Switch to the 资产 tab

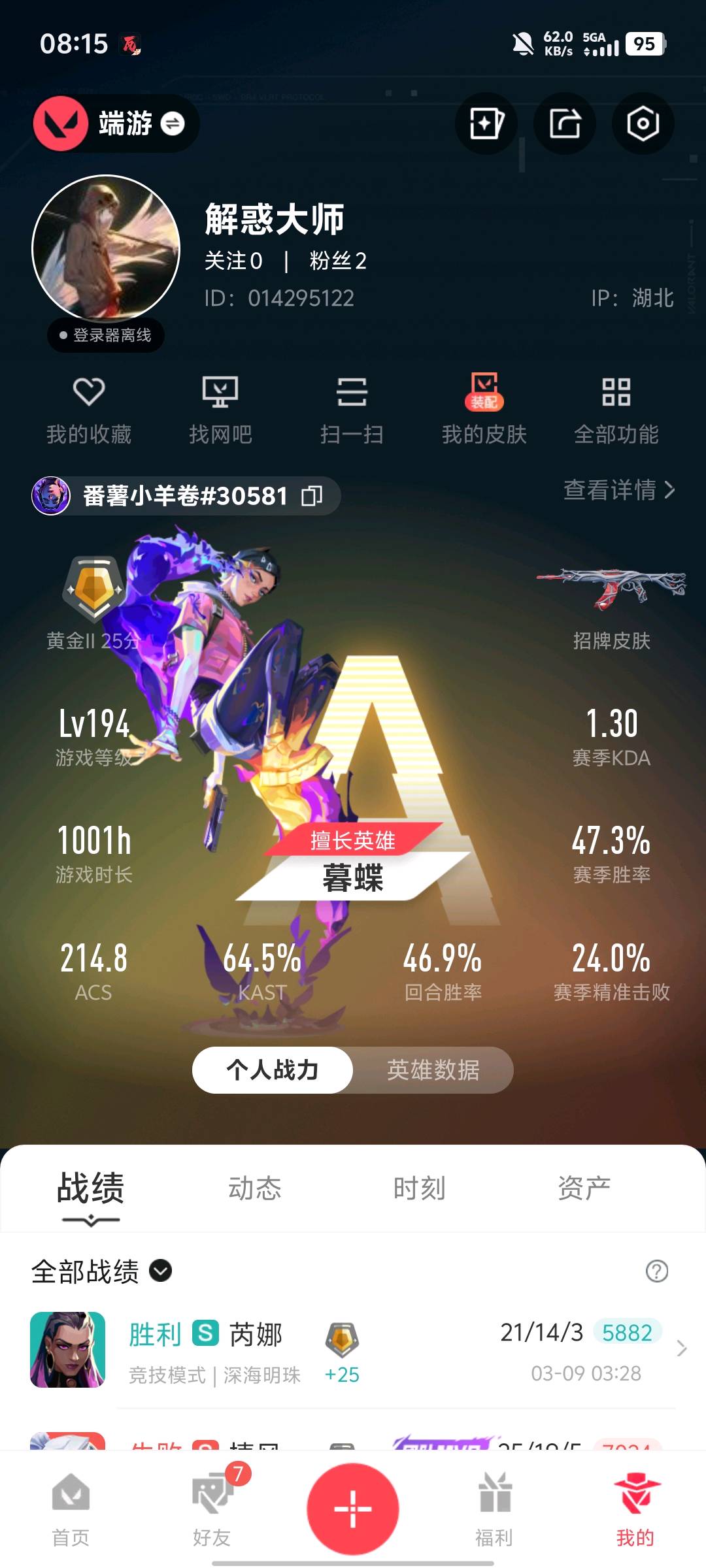tap(584, 1188)
